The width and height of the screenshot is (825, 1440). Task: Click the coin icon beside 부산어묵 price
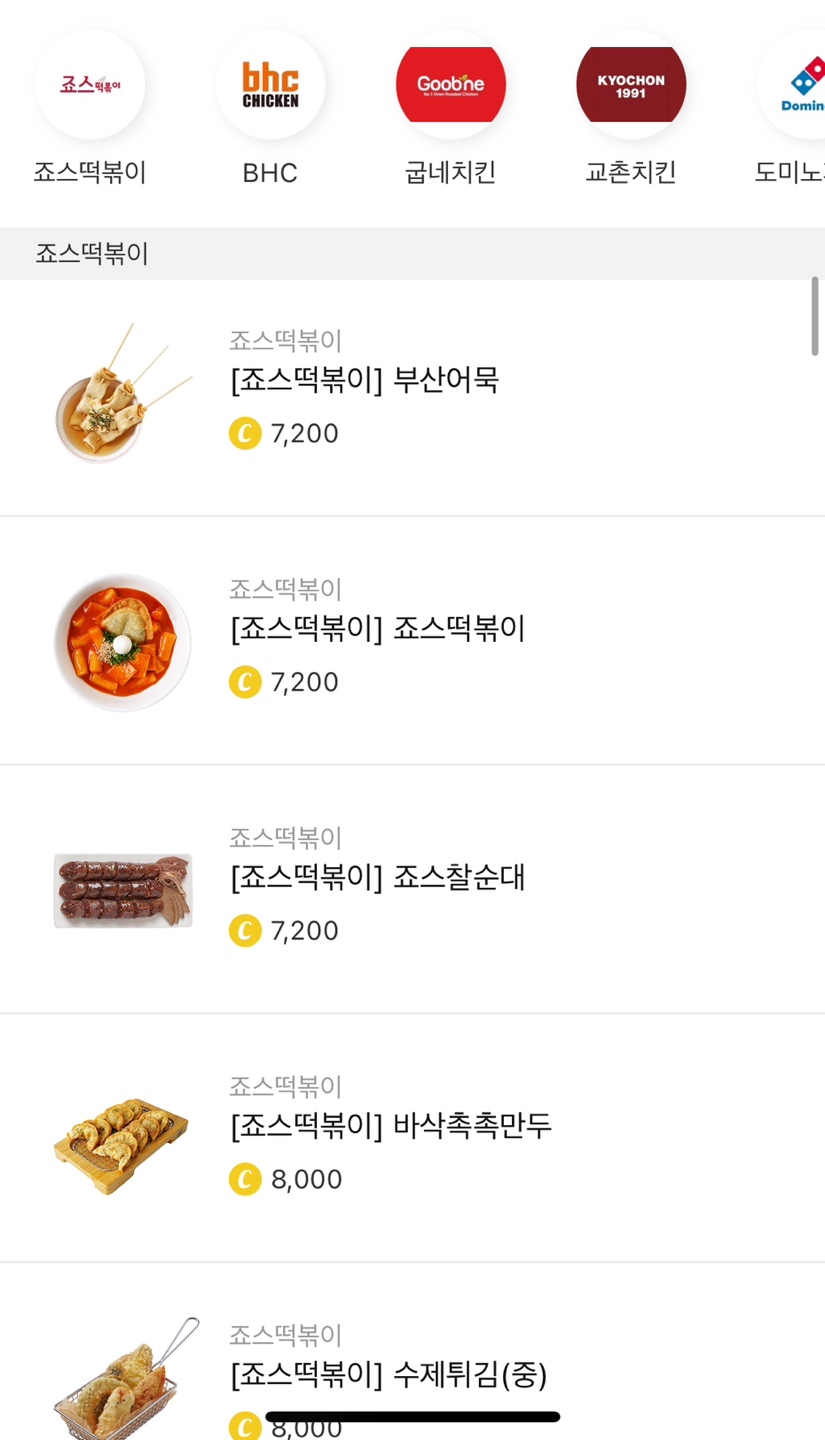coord(244,433)
